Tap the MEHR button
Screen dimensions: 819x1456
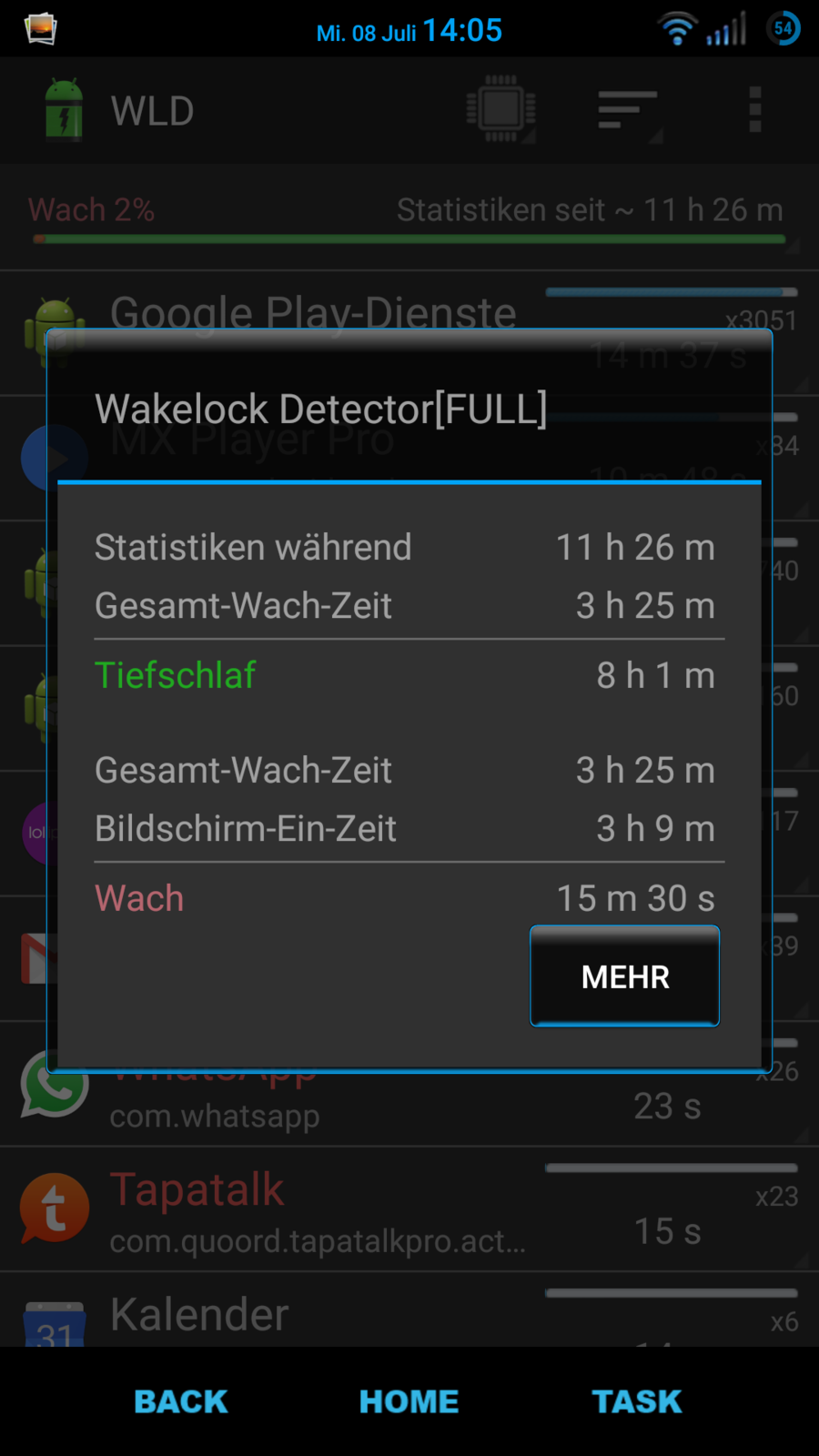[x=624, y=976]
